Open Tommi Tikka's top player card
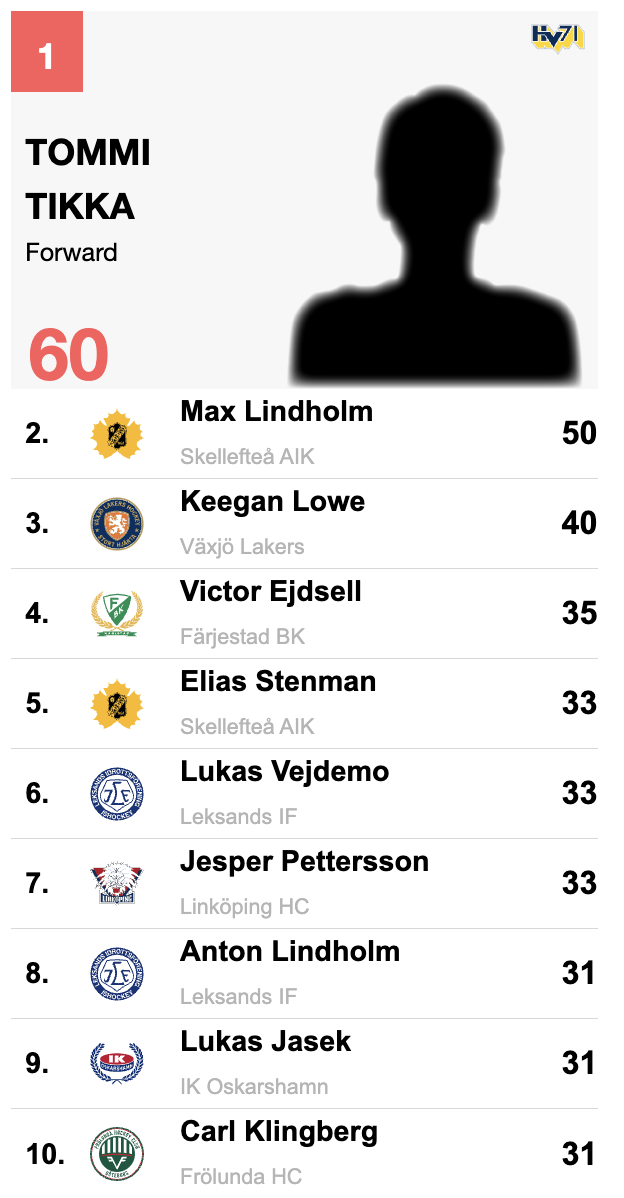624x1198 pixels. tap(304, 200)
